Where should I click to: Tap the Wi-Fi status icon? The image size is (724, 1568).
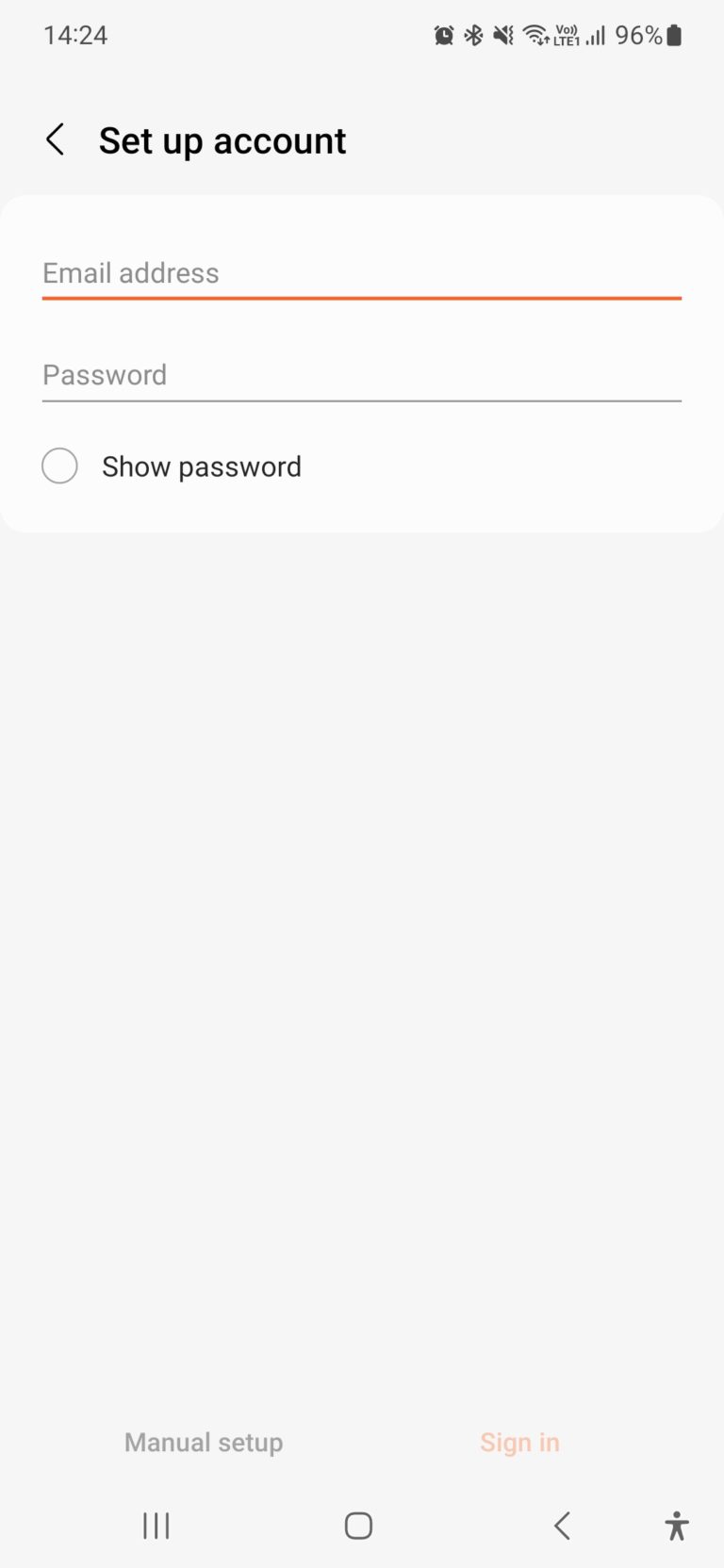click(535, 35)
